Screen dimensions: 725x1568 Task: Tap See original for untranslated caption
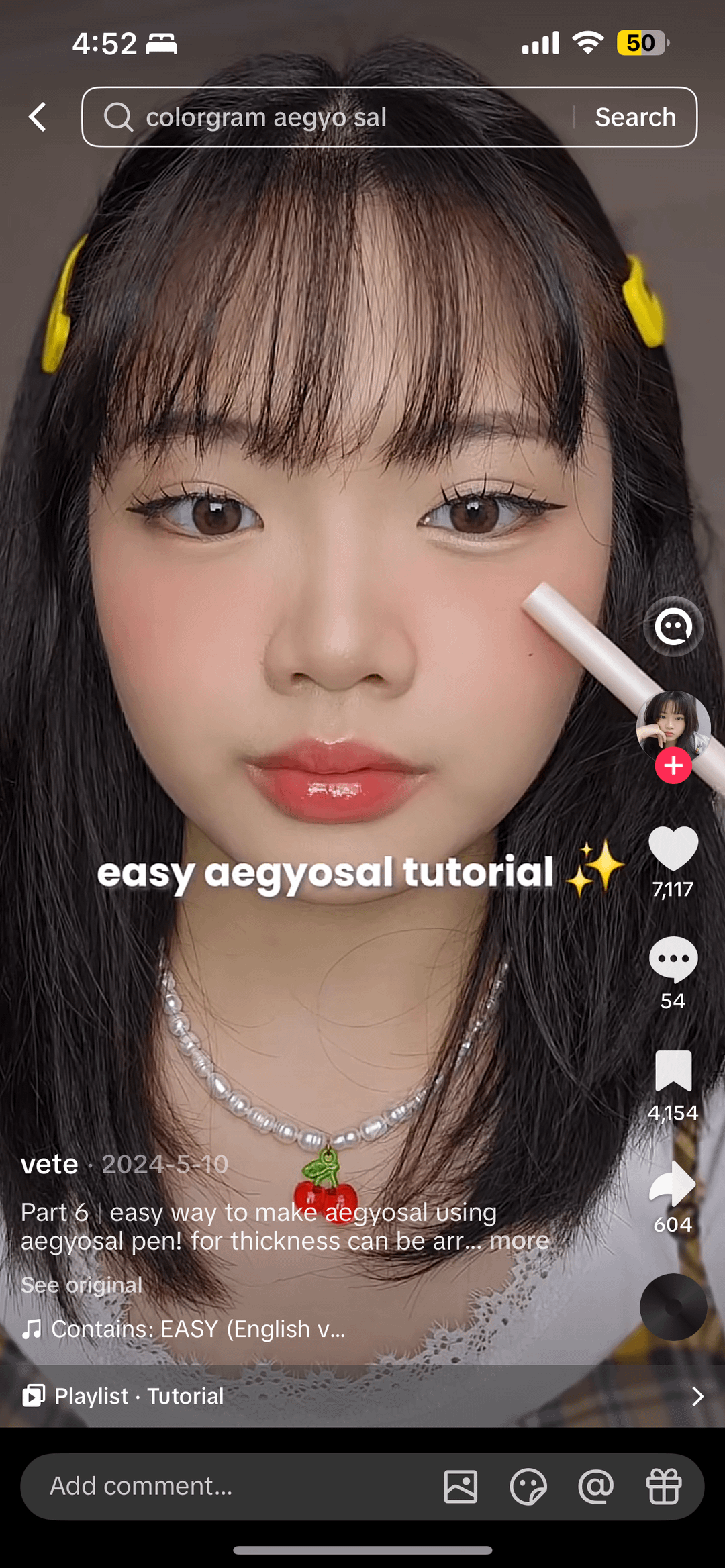point(82,1285)
